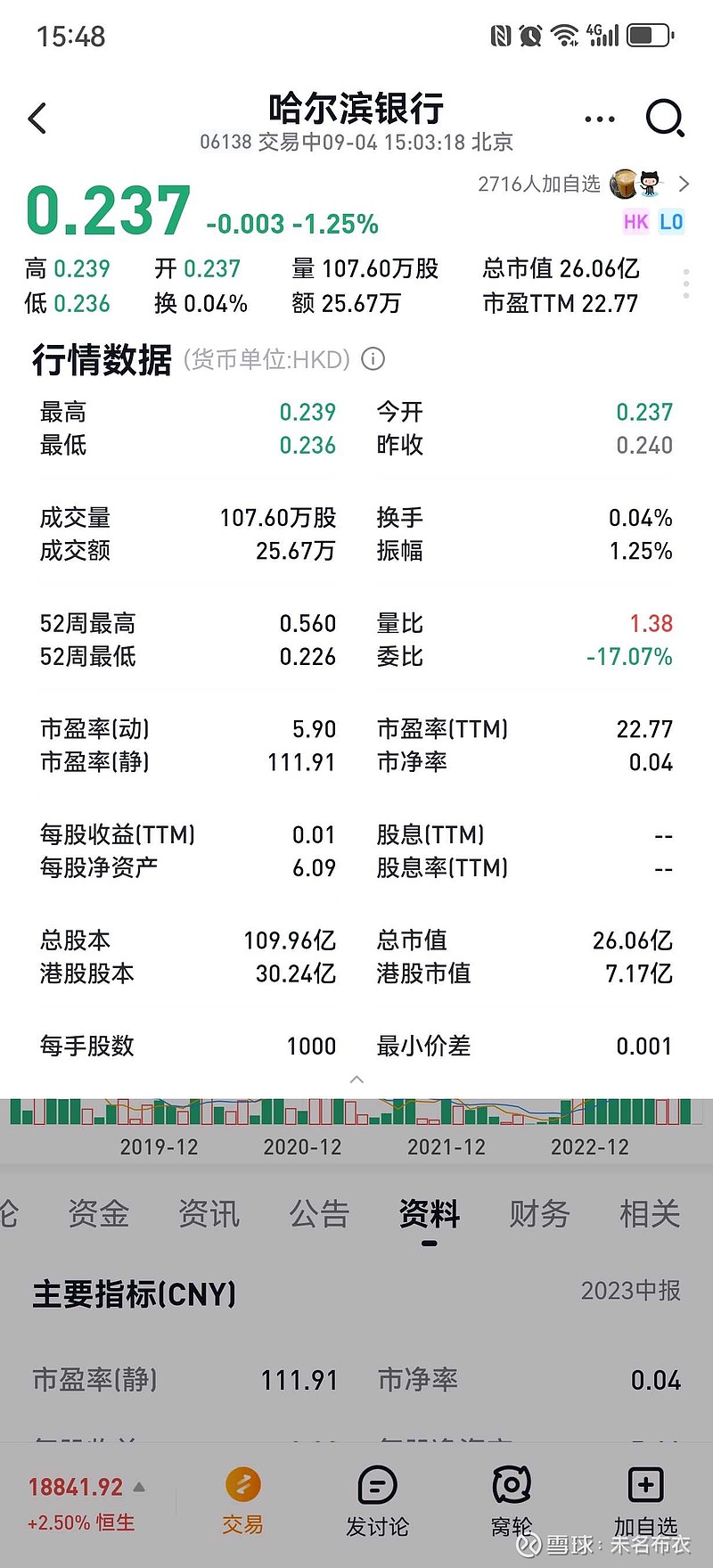
Task: Go back using the top-left arrow
Action: click(37, 118)
